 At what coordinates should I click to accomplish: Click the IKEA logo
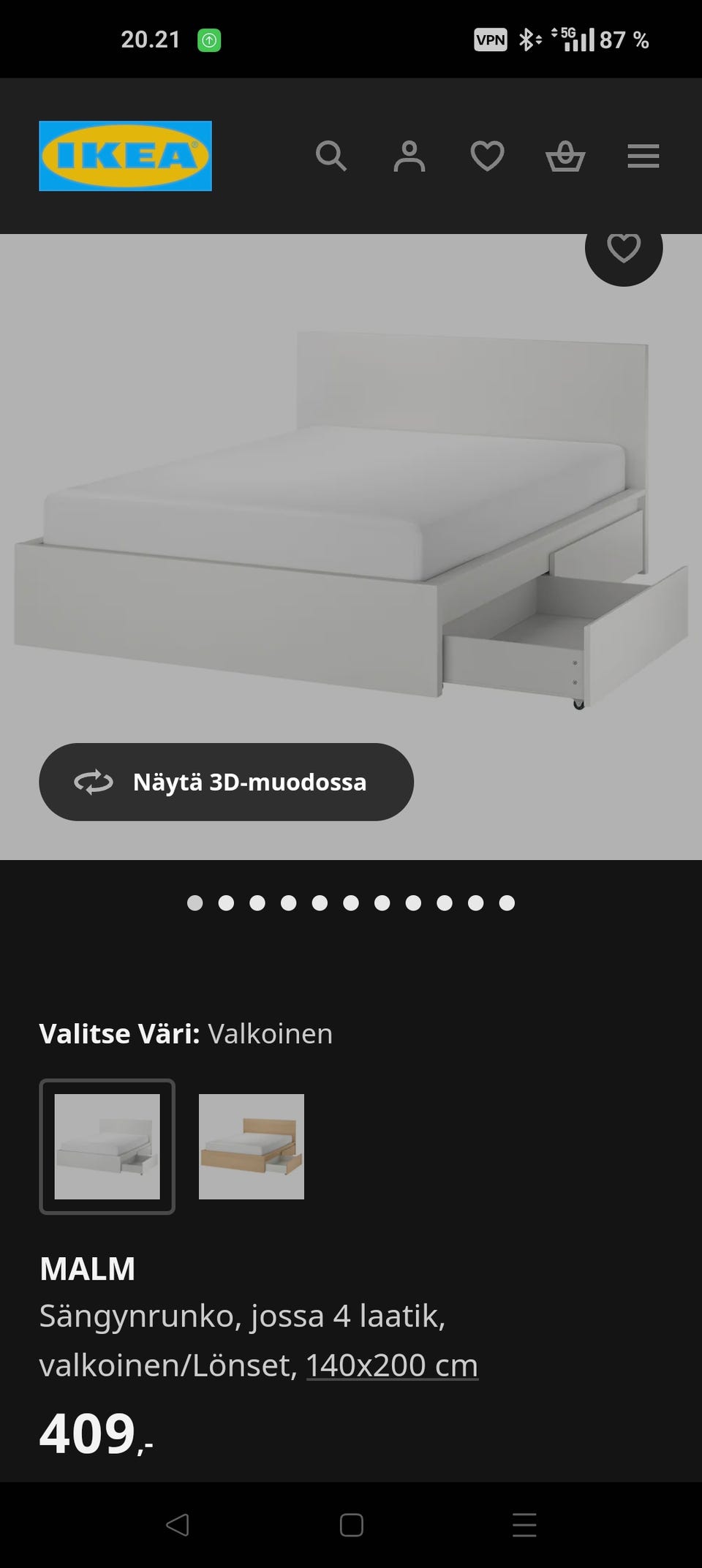click(x=123, y=157)
